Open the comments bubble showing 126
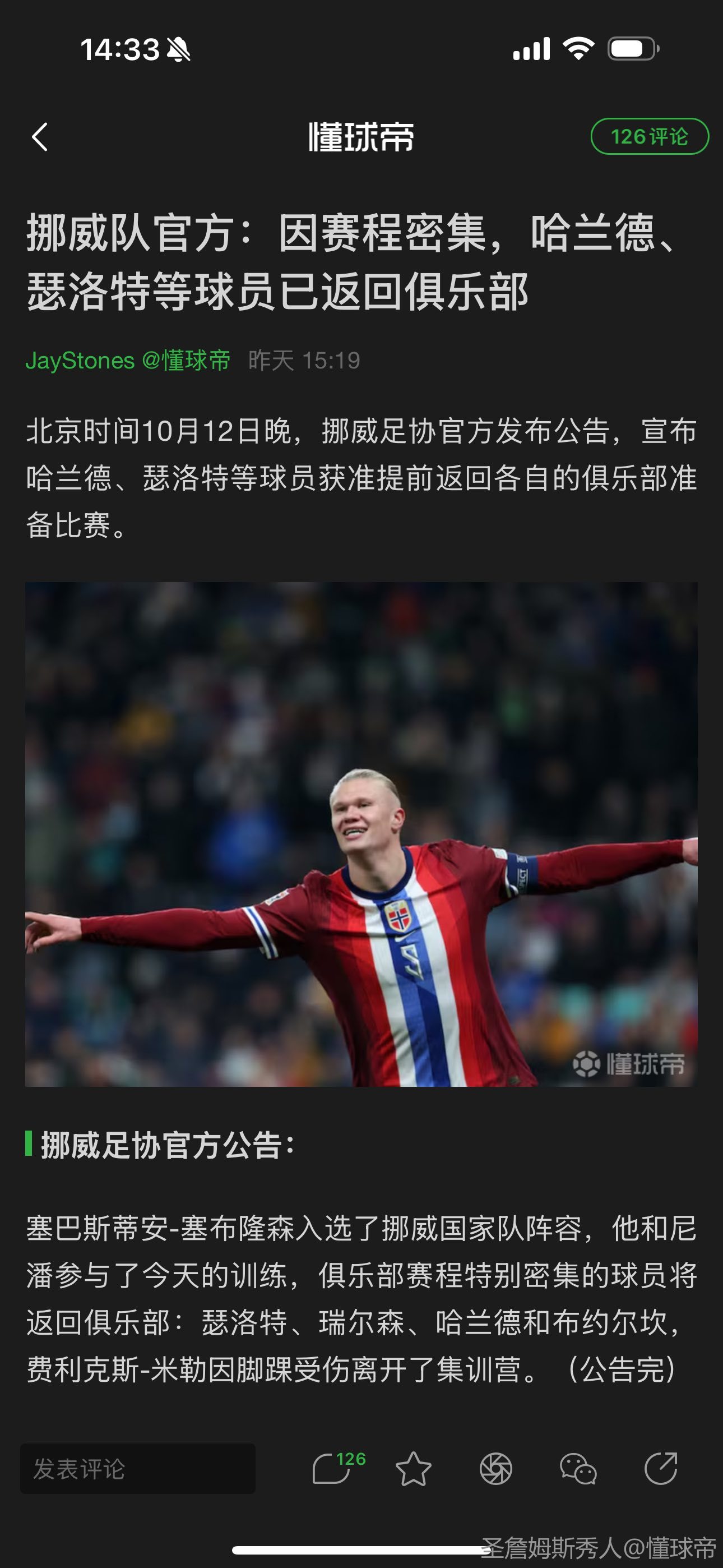 pos(333,1469)
